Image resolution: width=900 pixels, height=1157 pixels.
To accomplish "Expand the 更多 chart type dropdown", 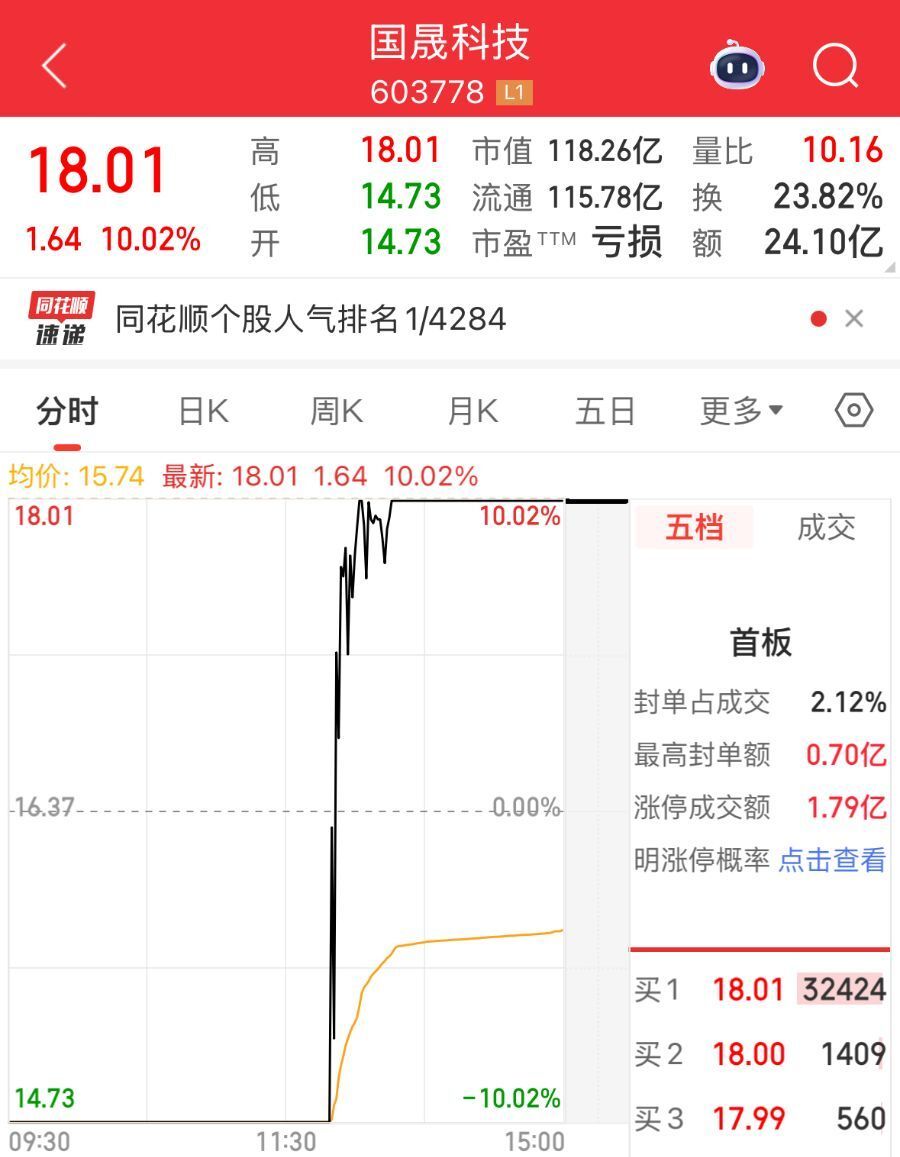I will 736,410.
